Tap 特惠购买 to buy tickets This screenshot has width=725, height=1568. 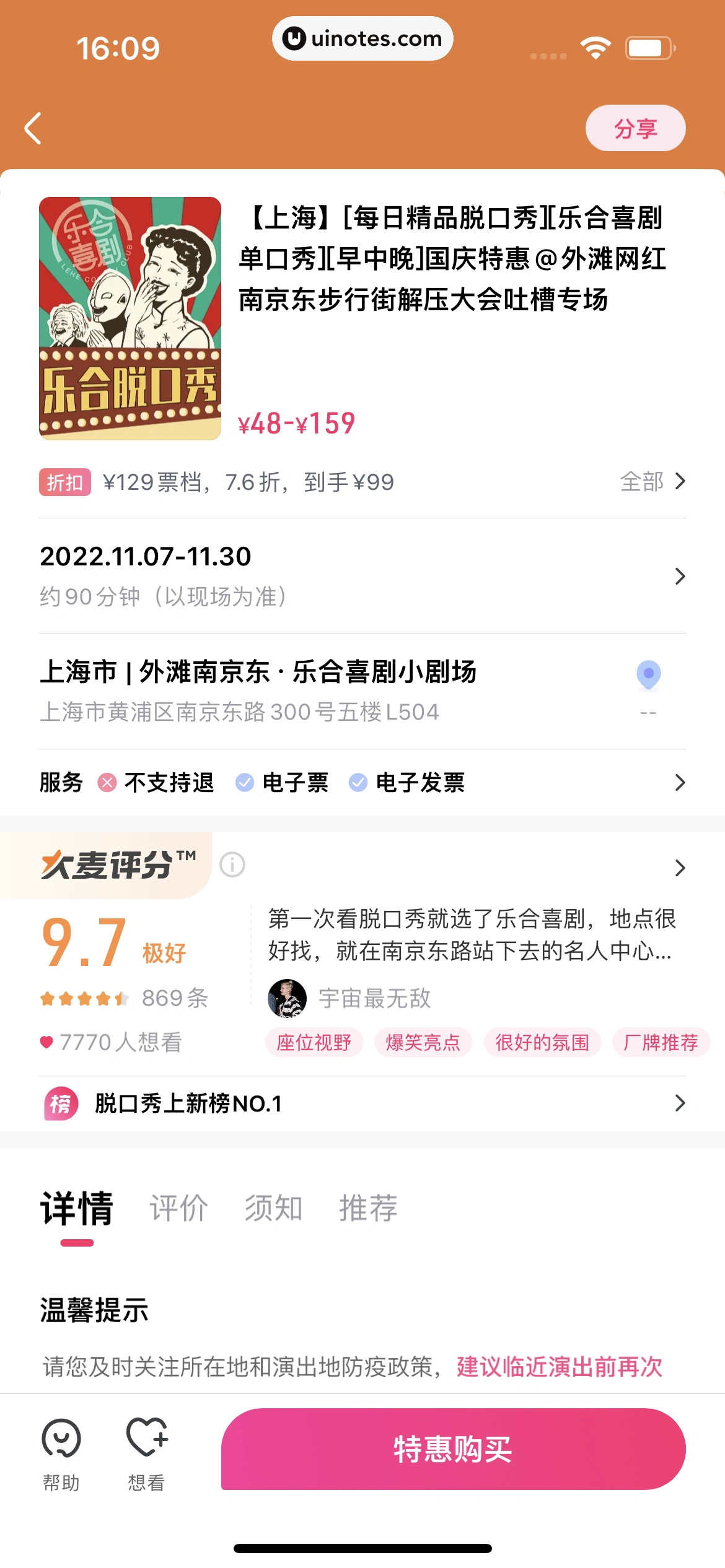click(453, 1449)
